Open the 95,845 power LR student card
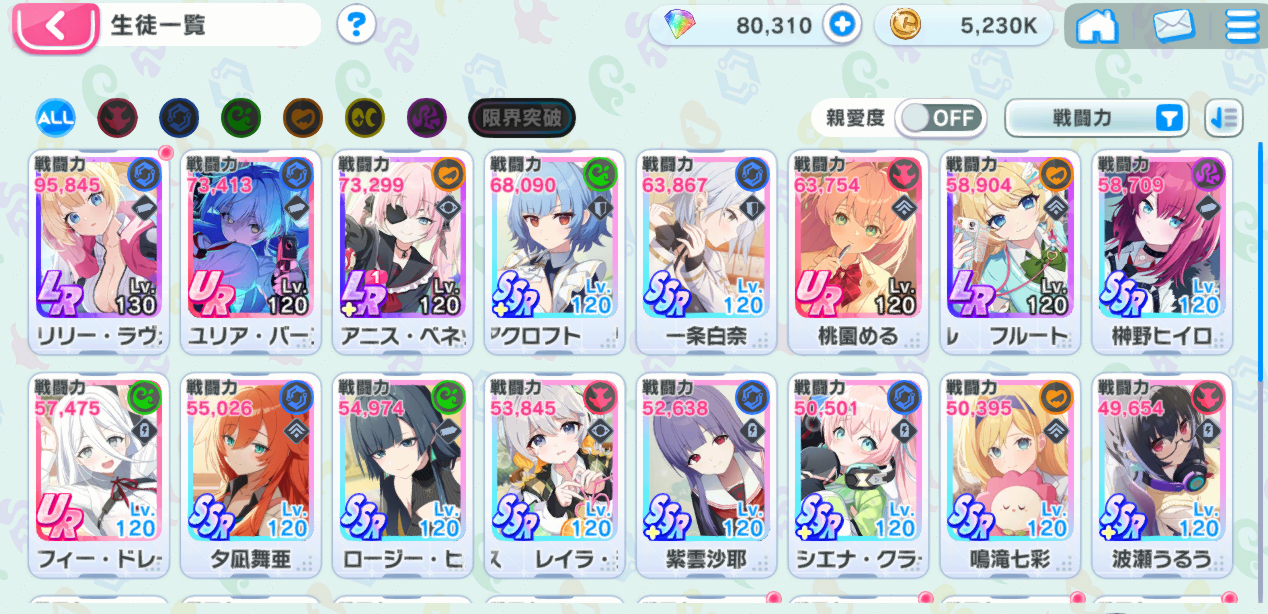Screen dimensions: 1268x614 click(98, 250)
